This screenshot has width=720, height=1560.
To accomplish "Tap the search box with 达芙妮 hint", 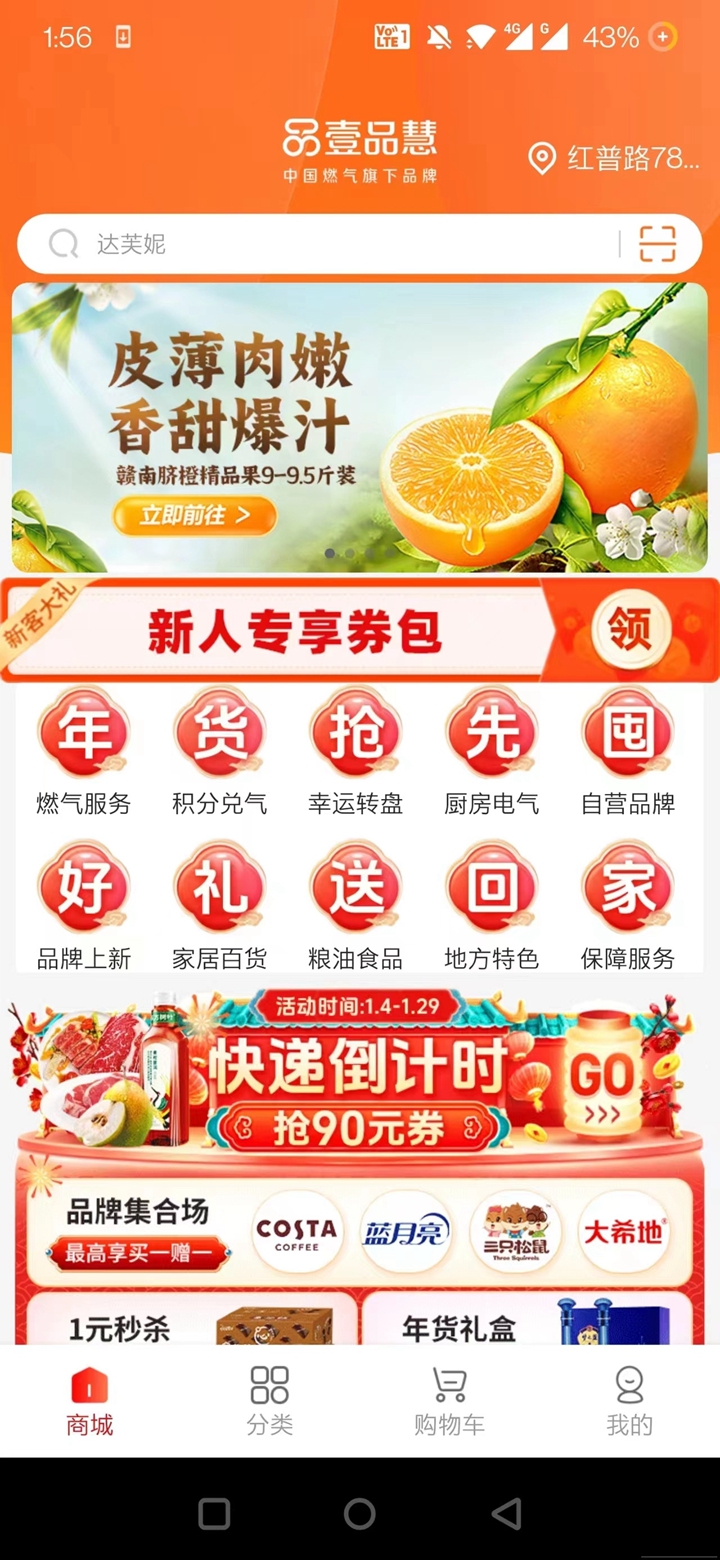I will (x=330, y=244).
